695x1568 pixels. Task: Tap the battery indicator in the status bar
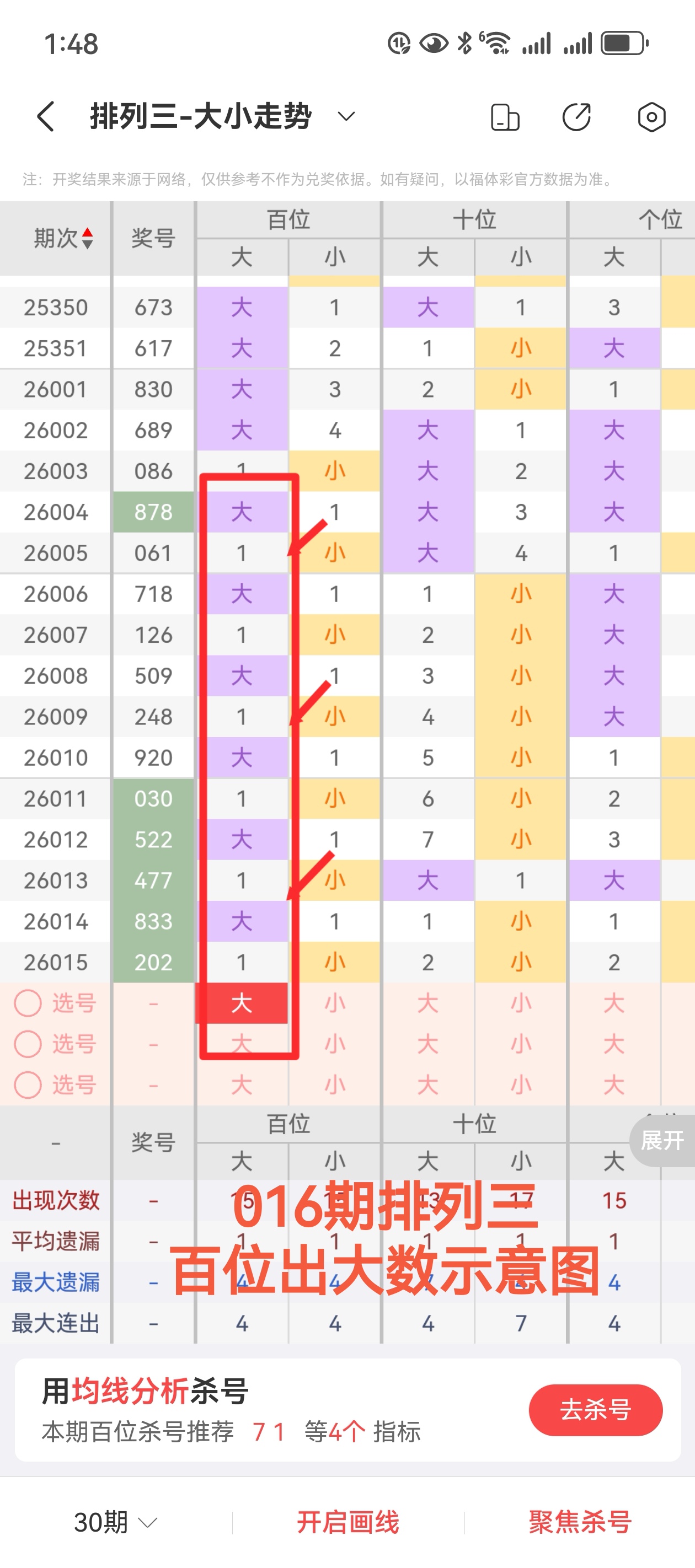(x=619, y=41)
